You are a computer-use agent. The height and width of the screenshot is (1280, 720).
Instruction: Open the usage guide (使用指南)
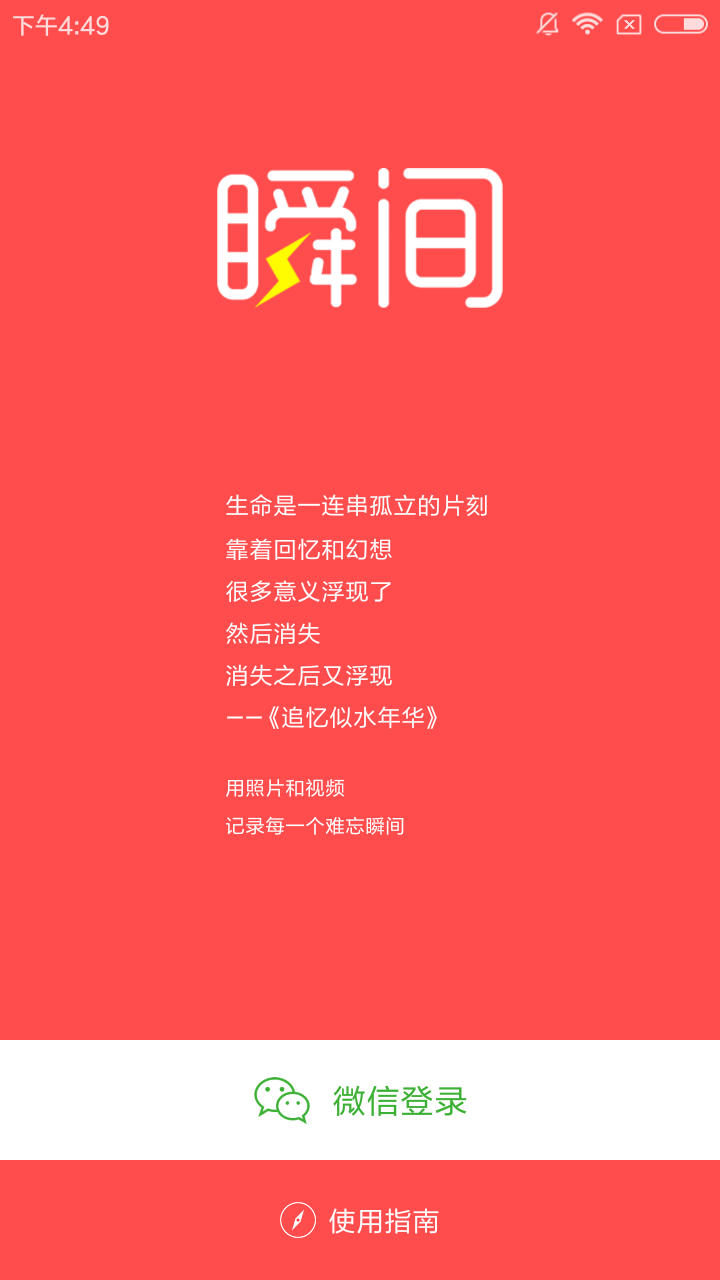360,1220
